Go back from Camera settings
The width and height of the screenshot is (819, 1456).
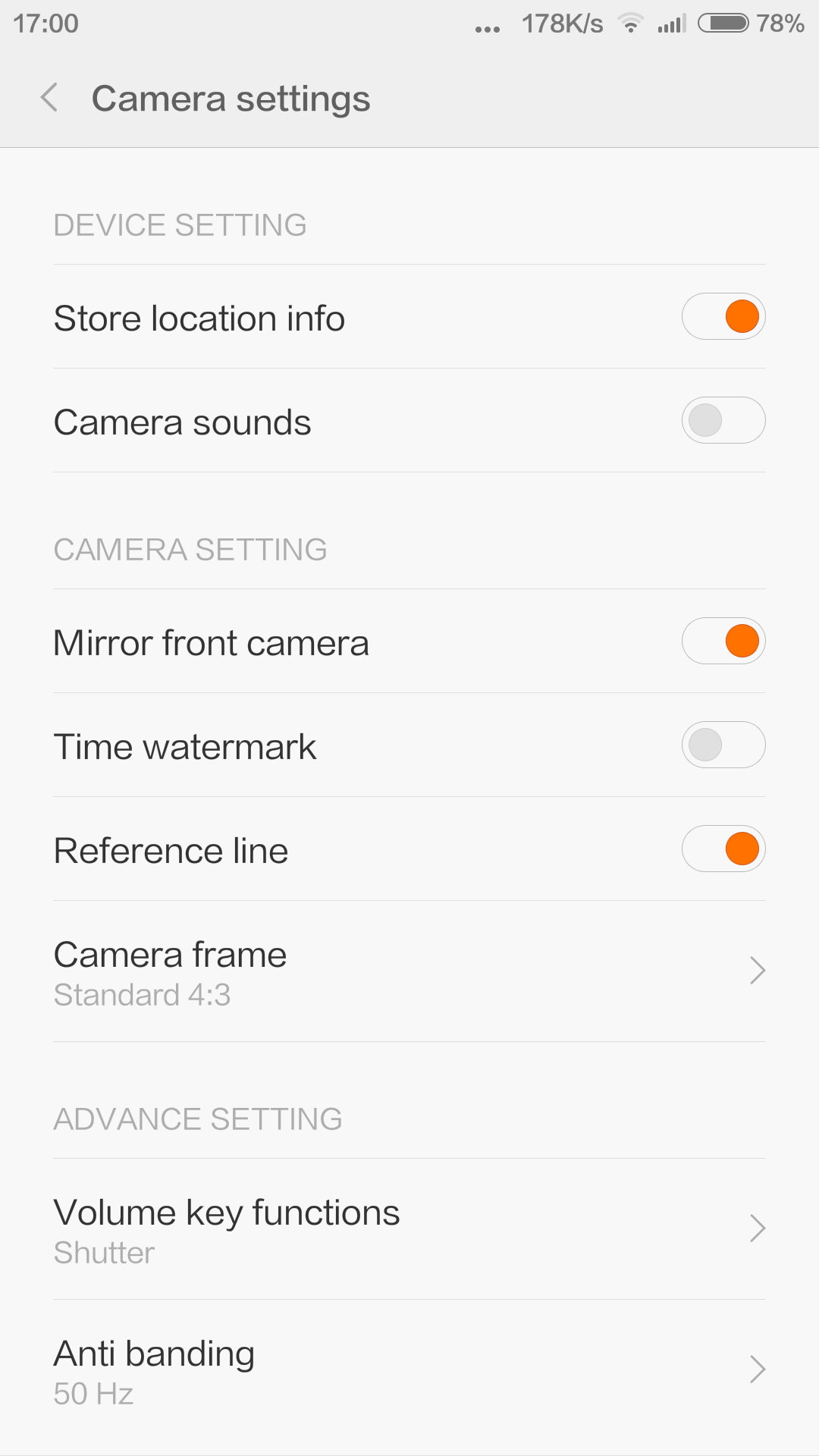point(49,98)
